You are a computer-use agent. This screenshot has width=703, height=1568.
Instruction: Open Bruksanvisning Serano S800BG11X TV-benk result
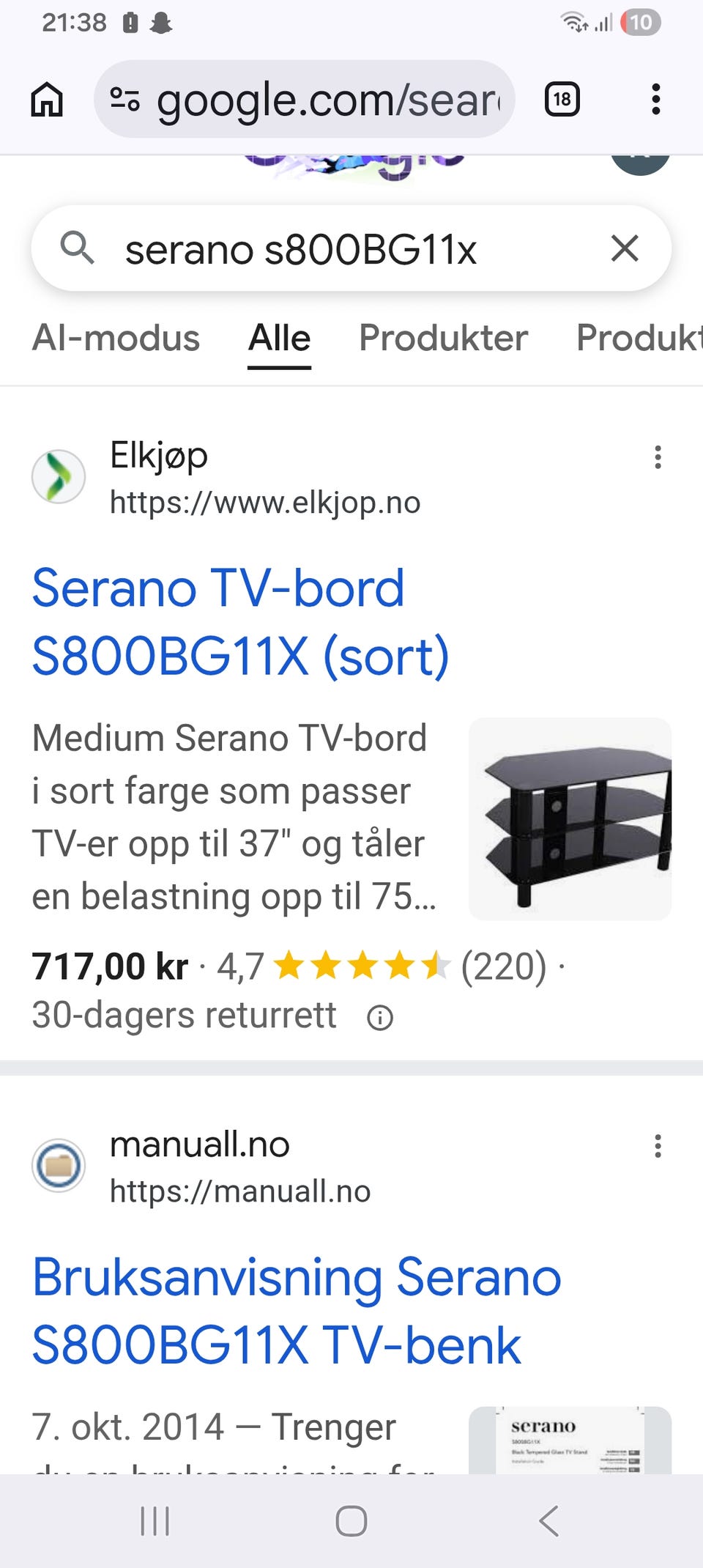[x=297, y=1311]
